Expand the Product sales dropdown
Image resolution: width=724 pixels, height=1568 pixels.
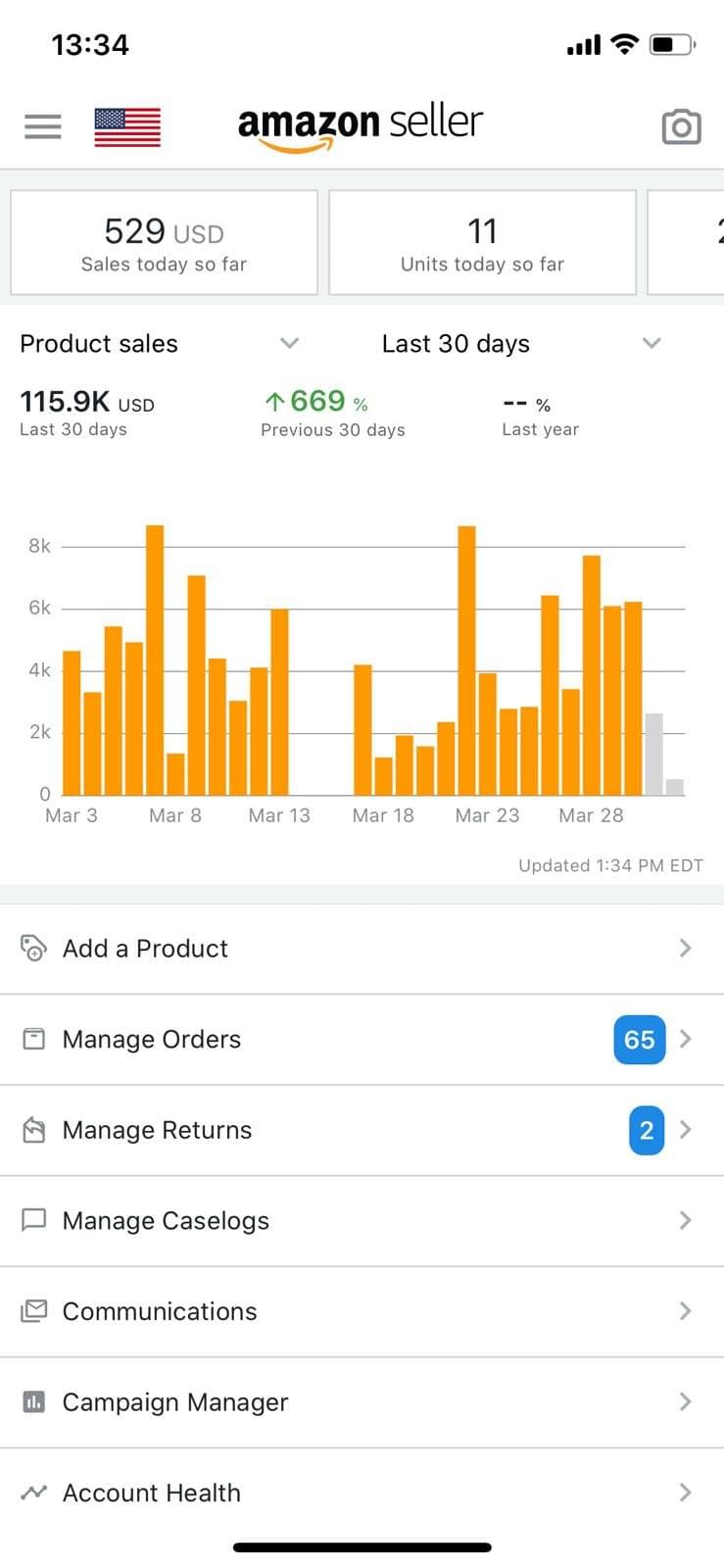point(160,344)
